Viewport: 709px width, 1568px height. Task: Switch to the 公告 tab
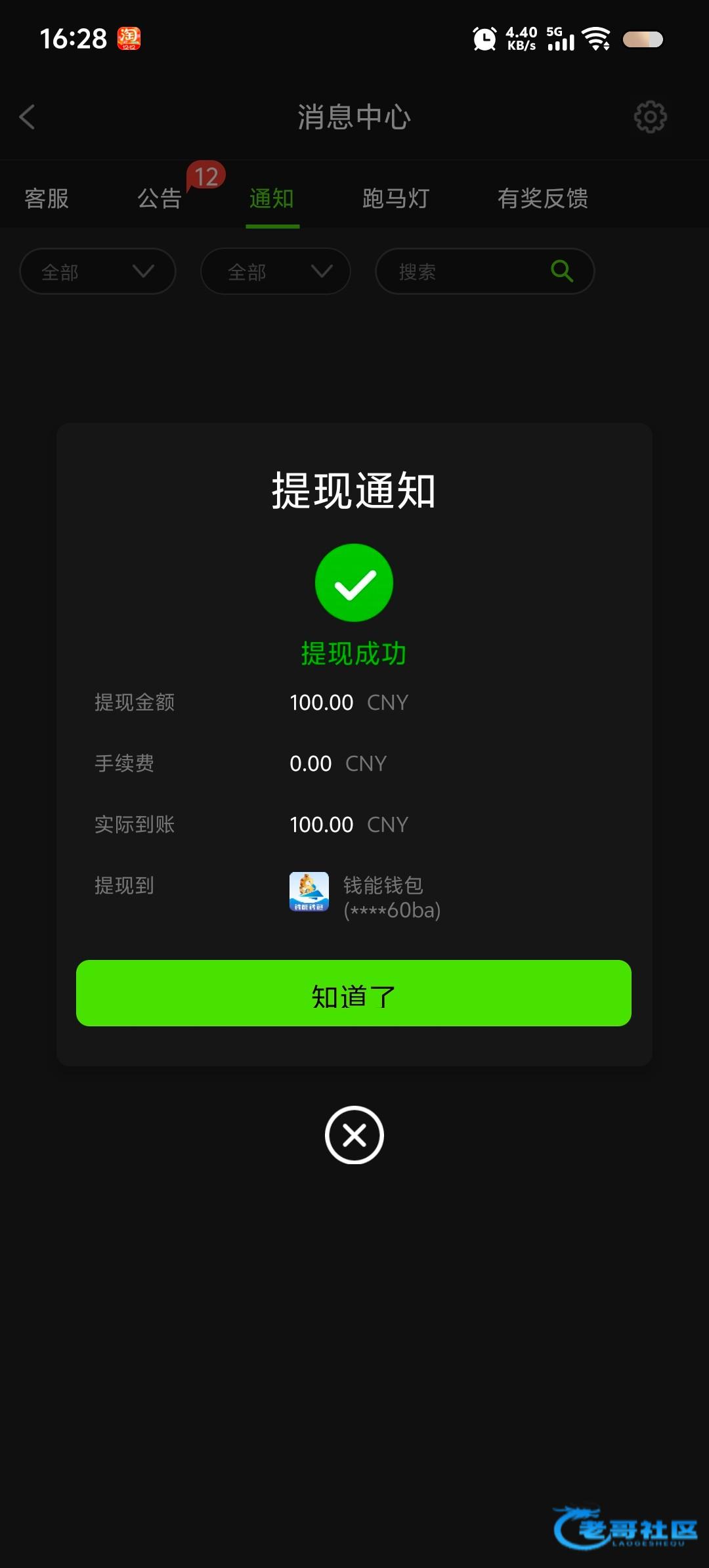pos(160,198)
